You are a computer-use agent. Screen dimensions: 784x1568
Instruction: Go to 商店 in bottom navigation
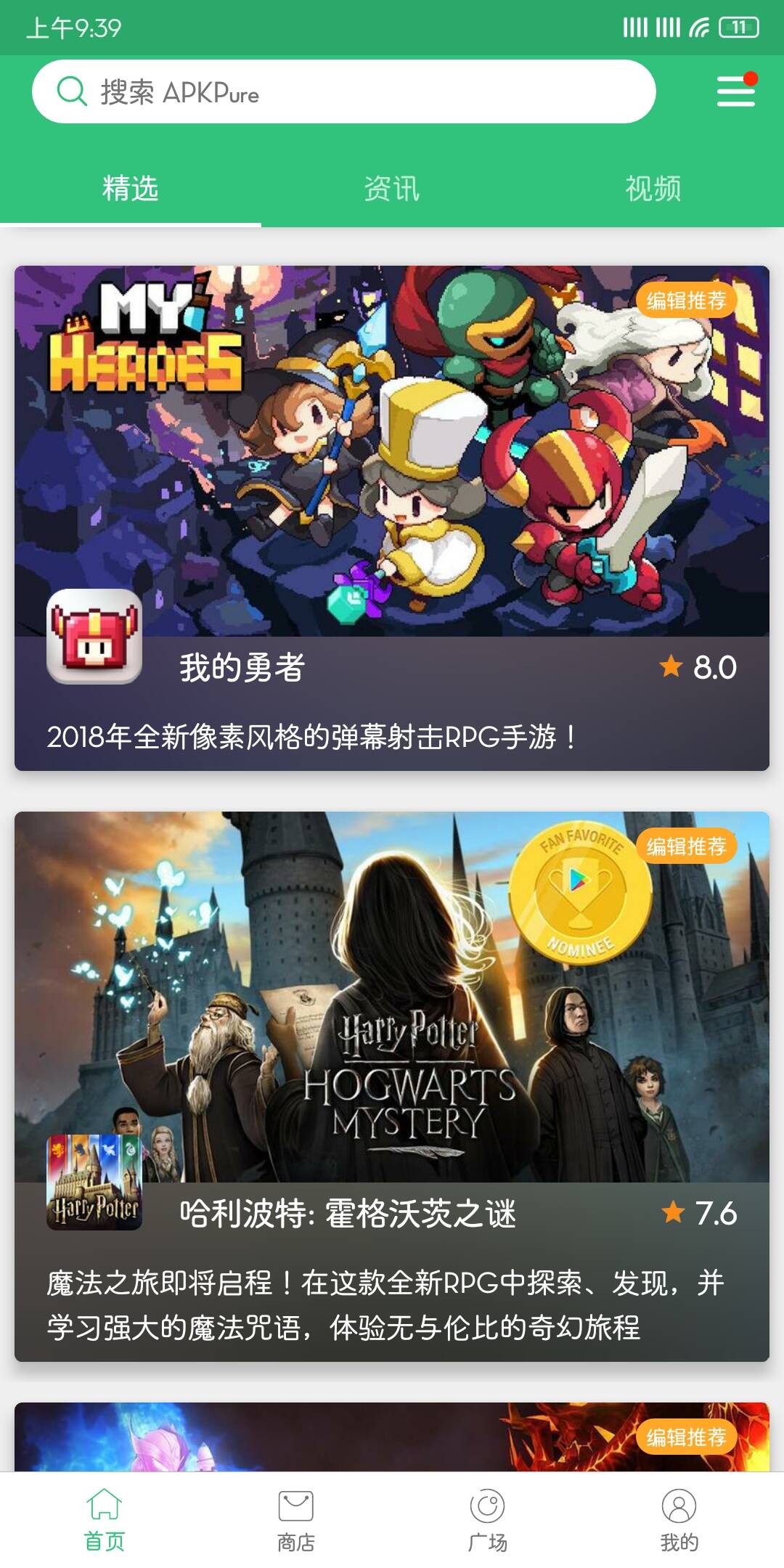point(295,1520)
